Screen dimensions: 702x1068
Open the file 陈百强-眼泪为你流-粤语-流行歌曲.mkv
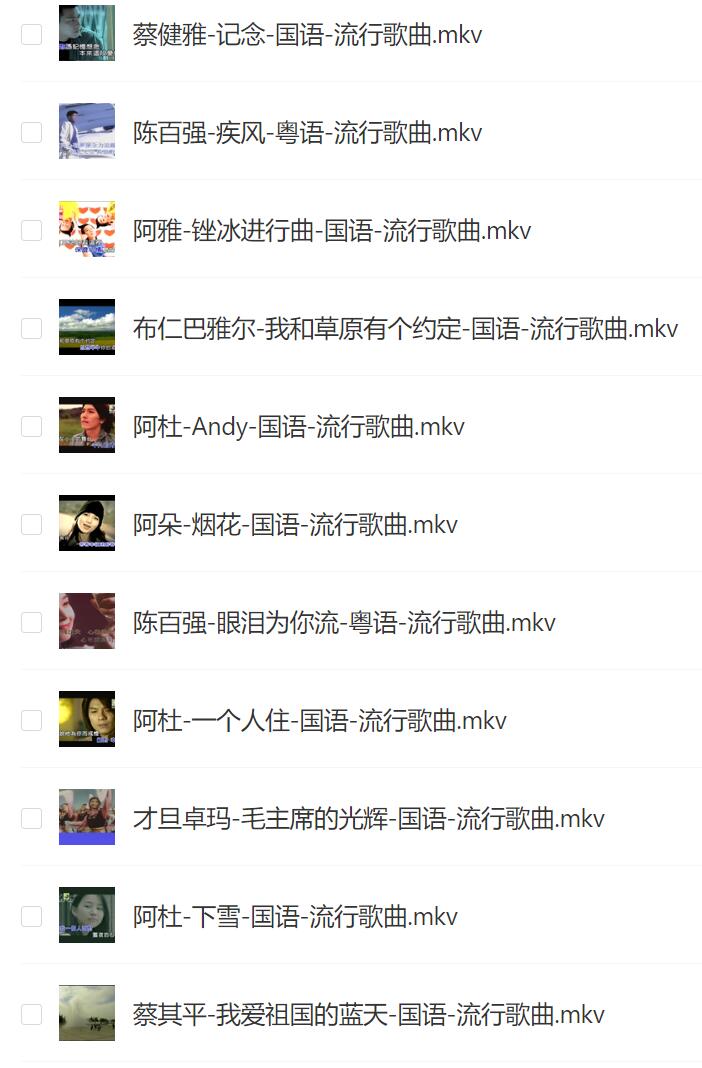[x=344, y=623]
